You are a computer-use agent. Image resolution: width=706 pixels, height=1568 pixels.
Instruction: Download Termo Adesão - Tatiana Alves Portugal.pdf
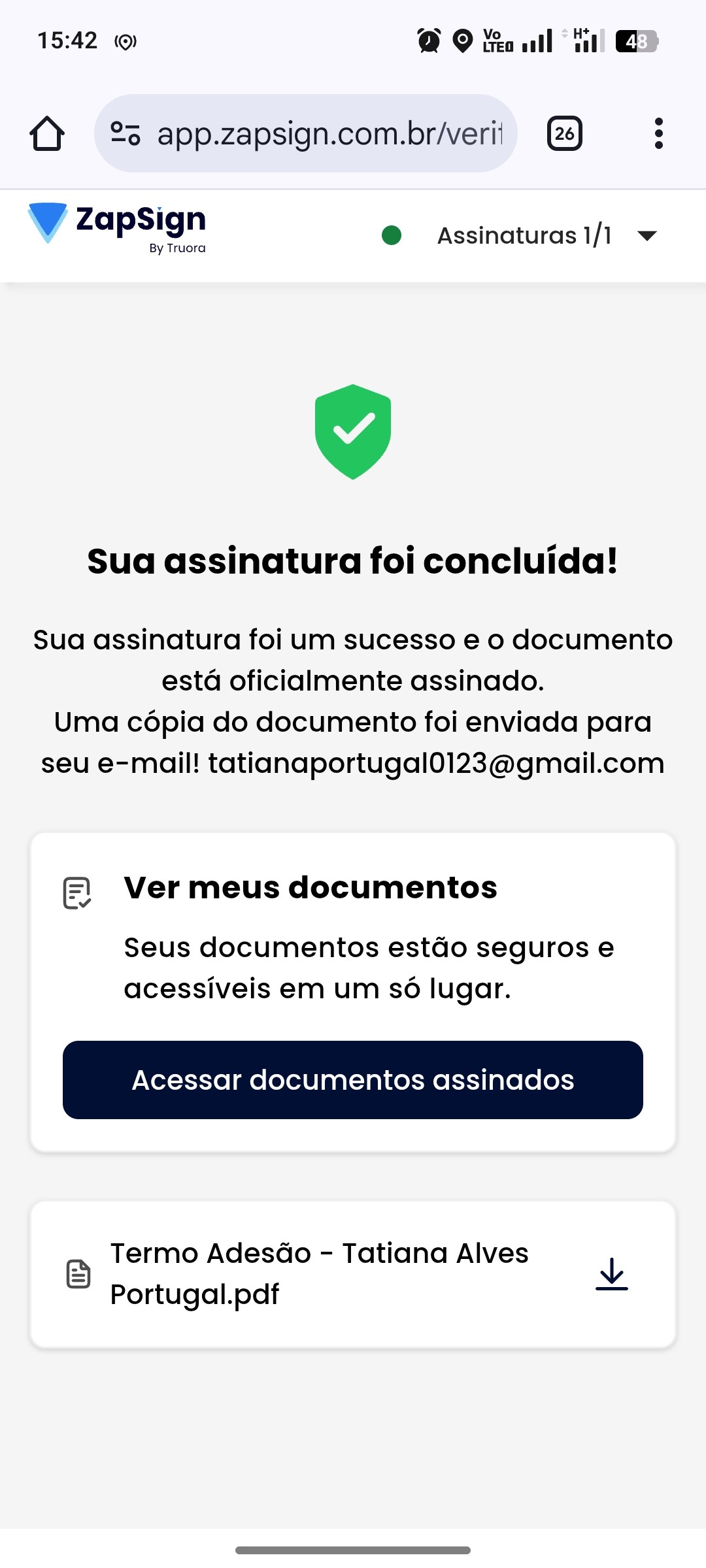click(x=611, y=1274)
